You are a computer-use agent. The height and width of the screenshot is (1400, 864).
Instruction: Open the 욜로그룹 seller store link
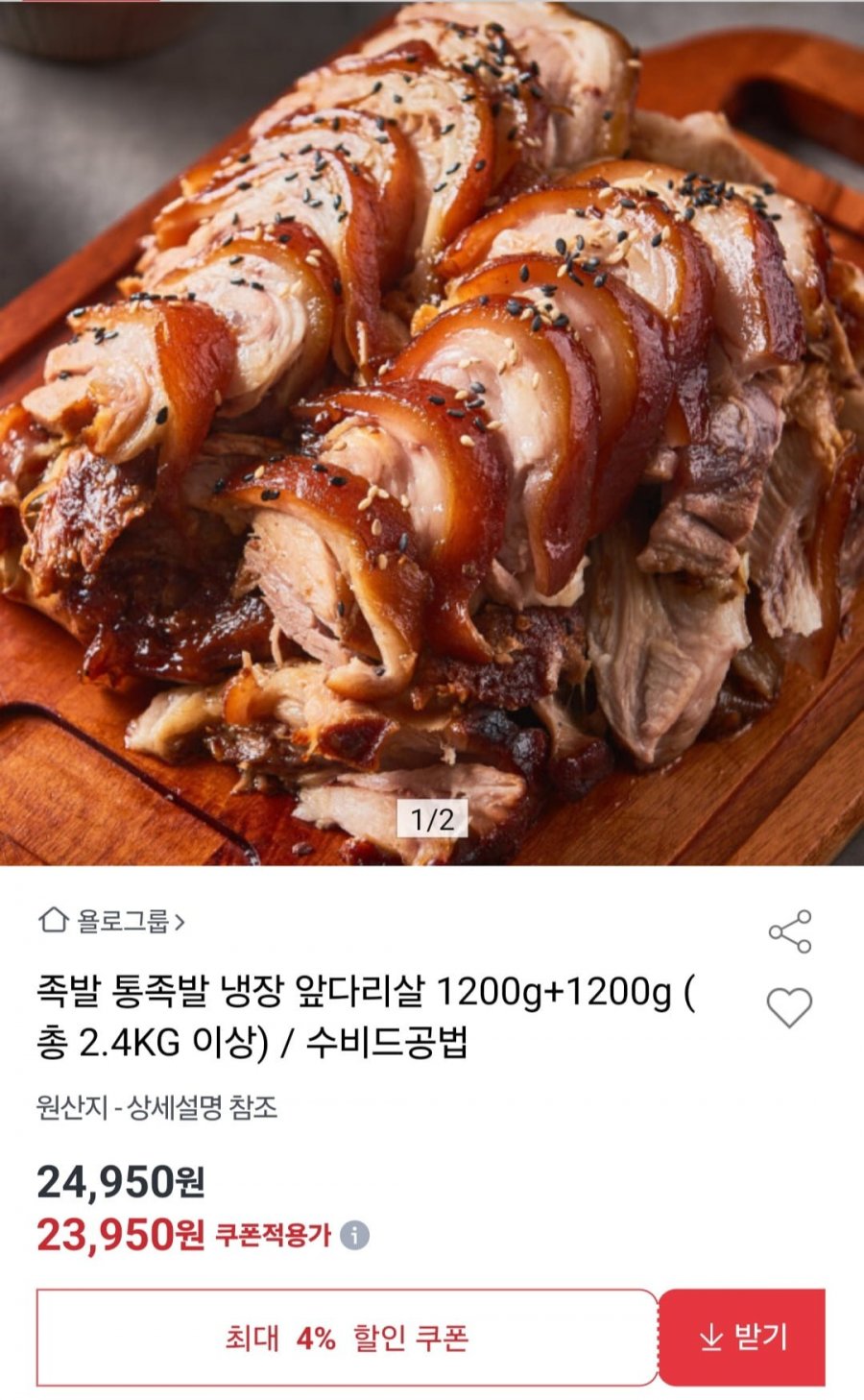point(111,922)
